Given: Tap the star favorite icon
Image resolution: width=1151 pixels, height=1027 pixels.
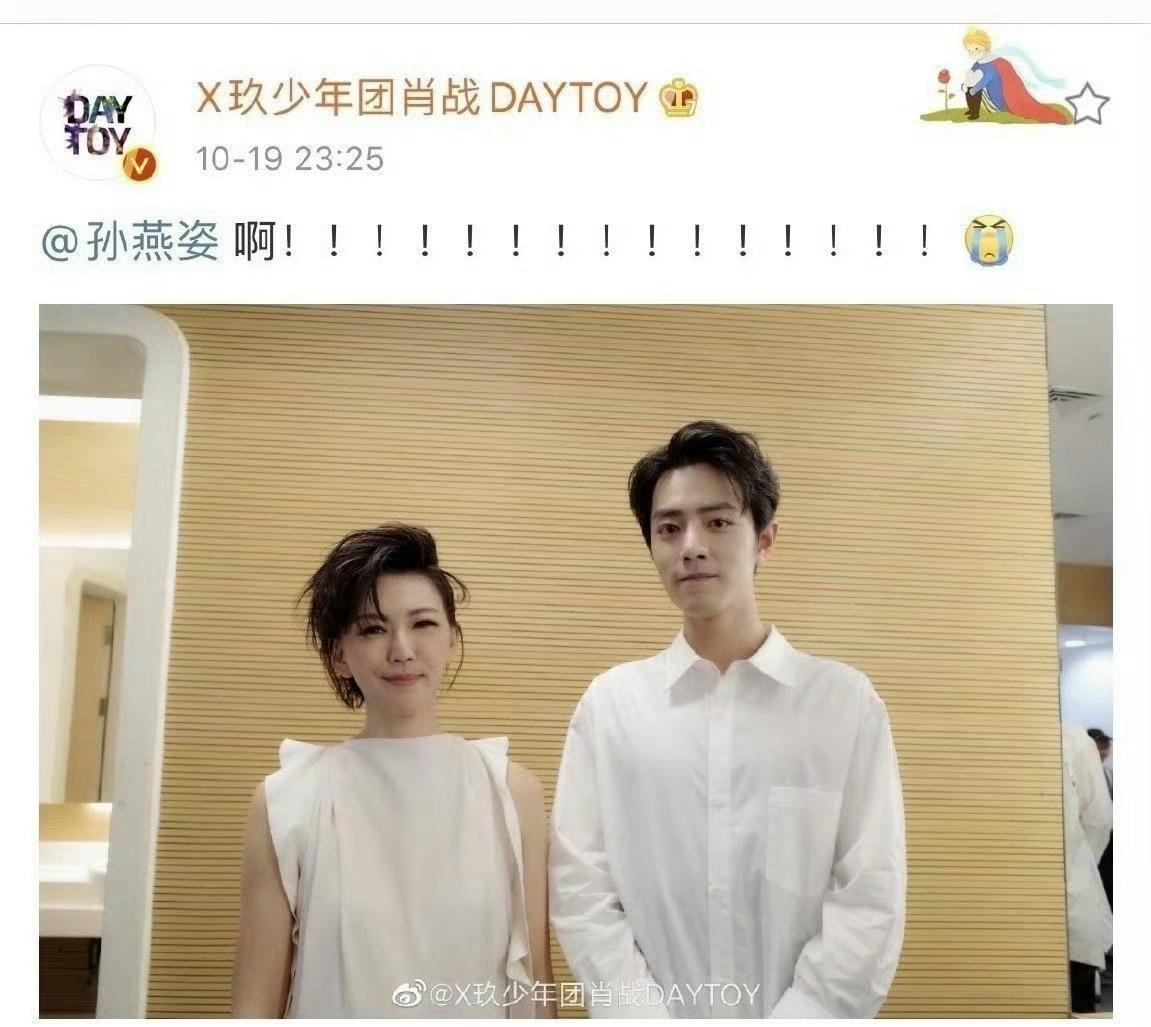Looking at the screenshot, I should 1088,103.
